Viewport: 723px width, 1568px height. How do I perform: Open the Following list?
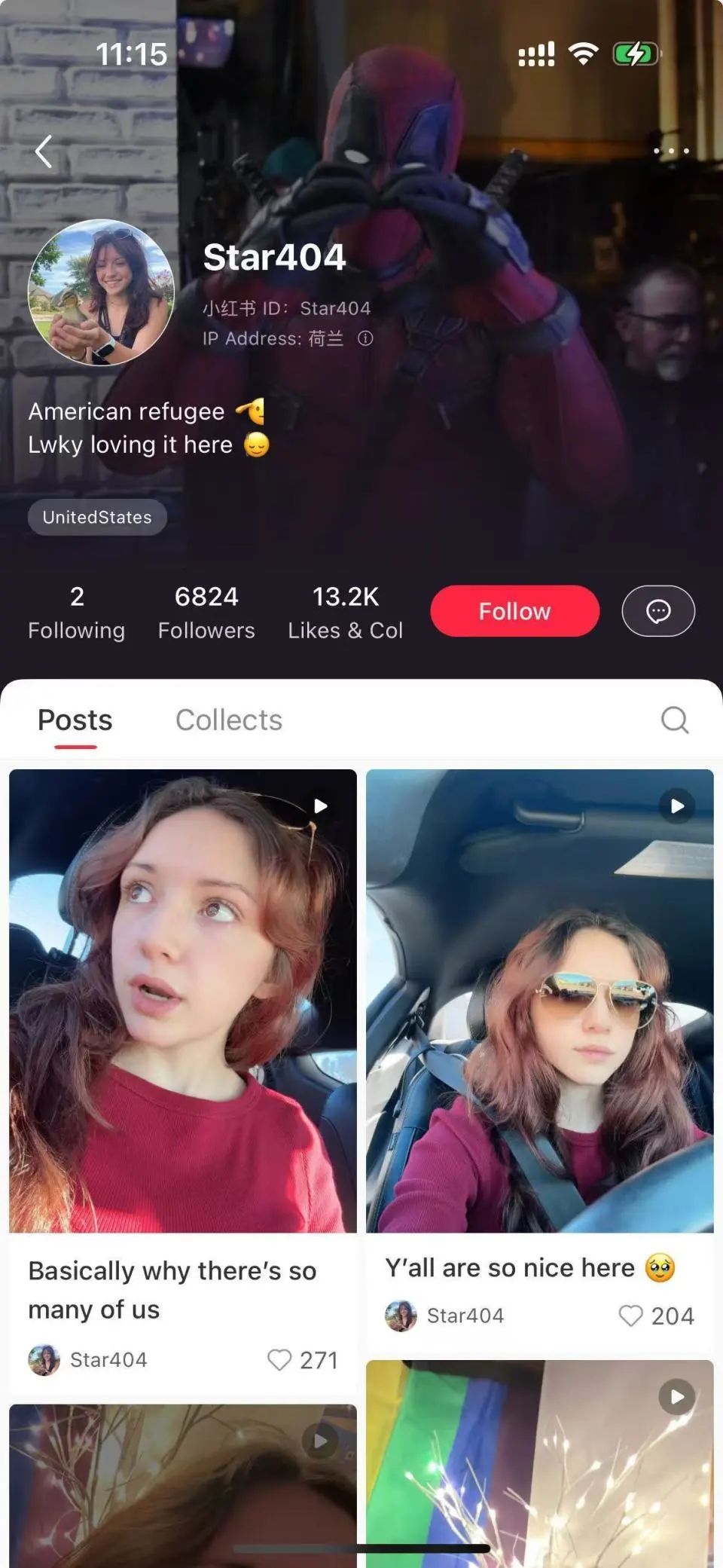76,613
